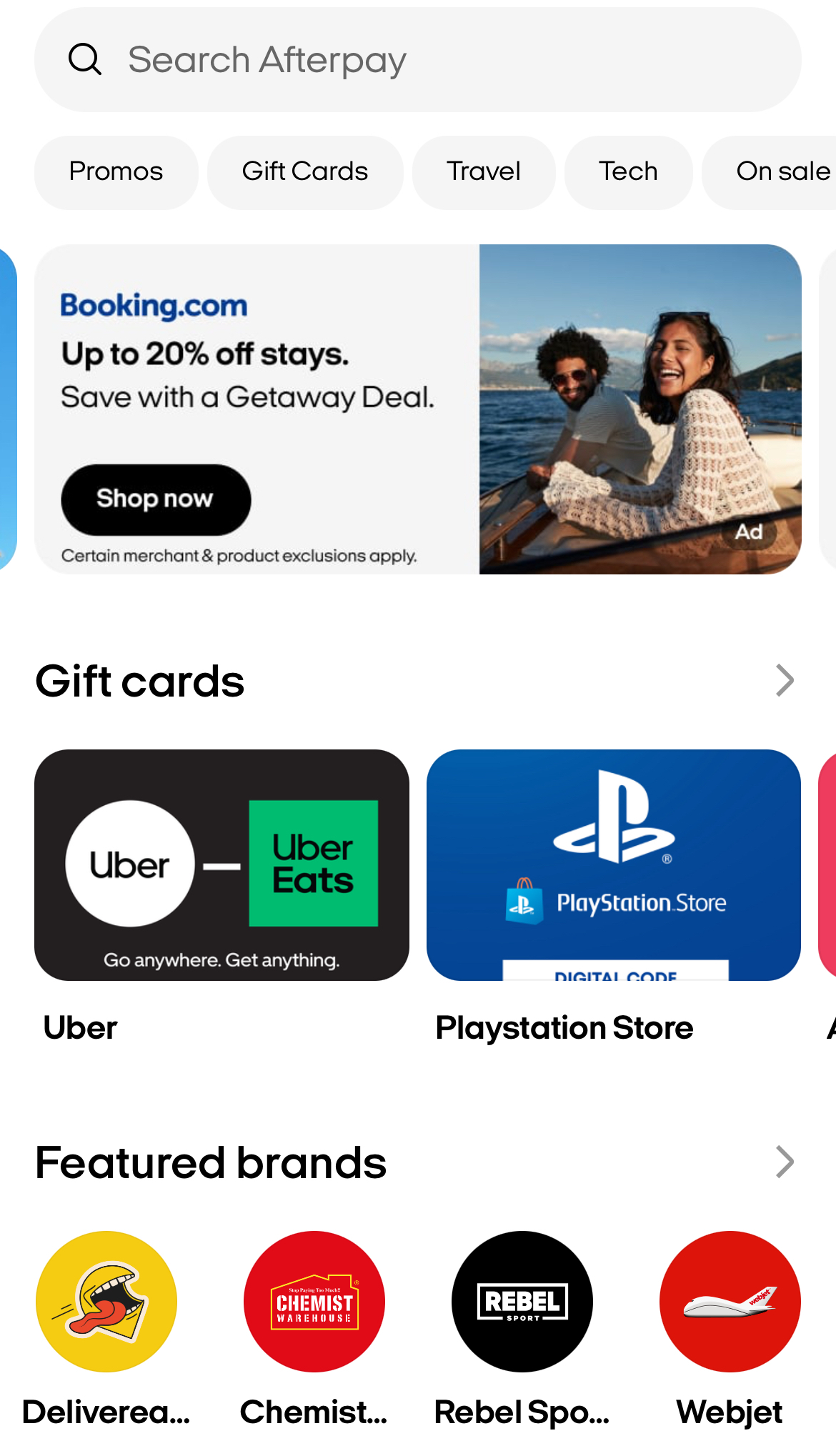836x1456 pixels.
Task: Expand the Featured brands section arrow
Action: click(x=785, y=1162)
